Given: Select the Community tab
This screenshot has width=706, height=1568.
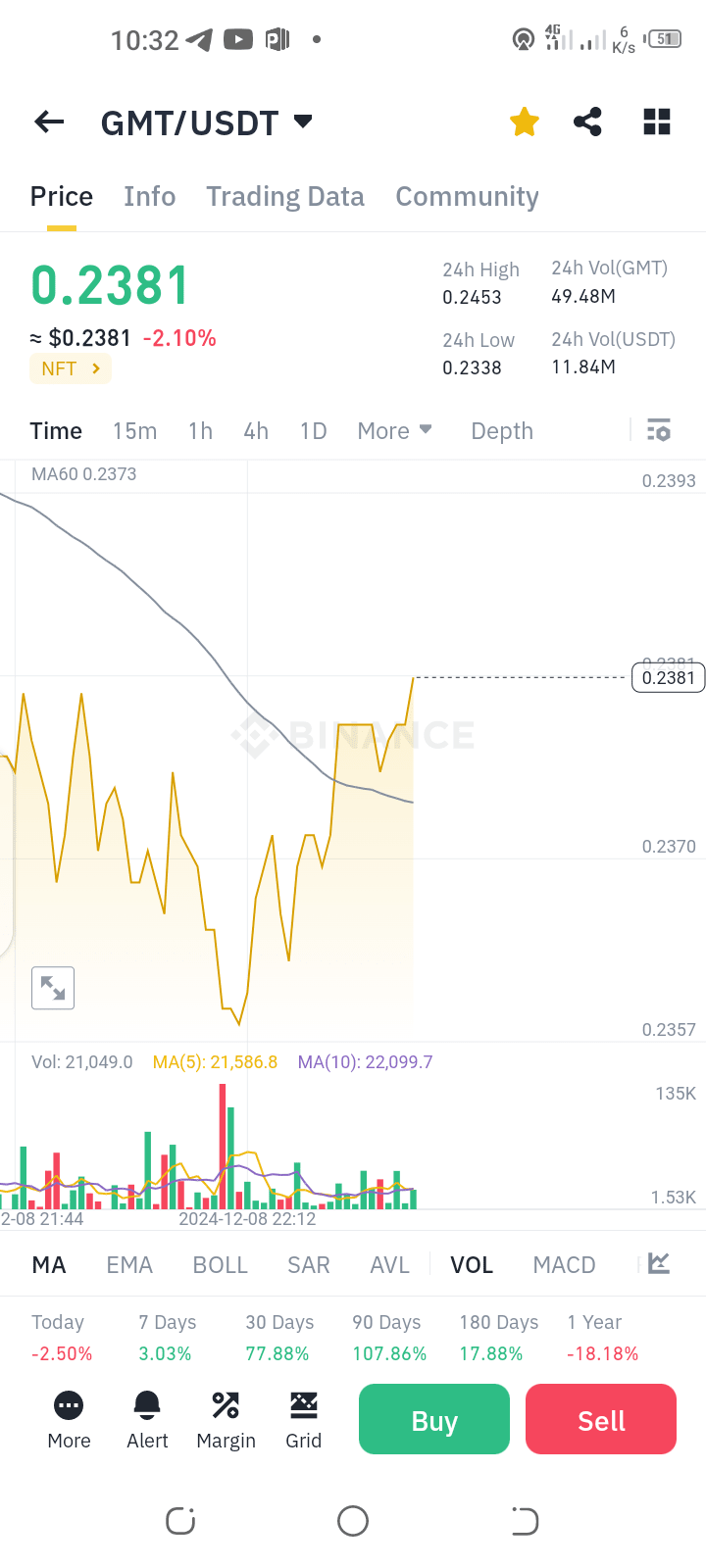Looking at the screenshot, I should (x=467, y=196).
